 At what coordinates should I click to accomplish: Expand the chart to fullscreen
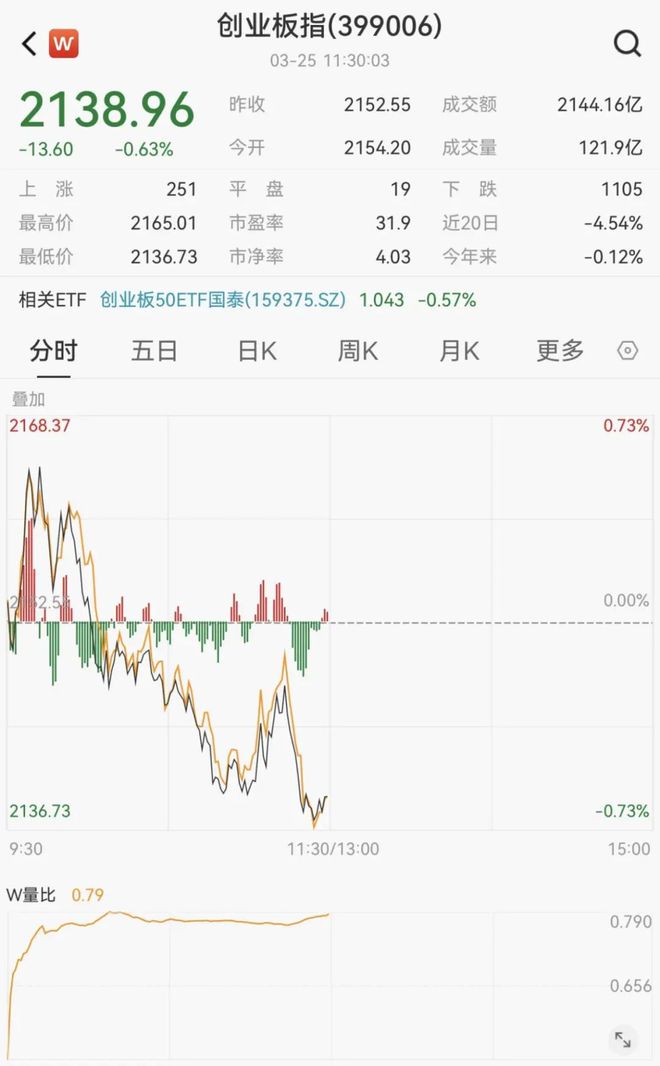tap(623, 1039)
